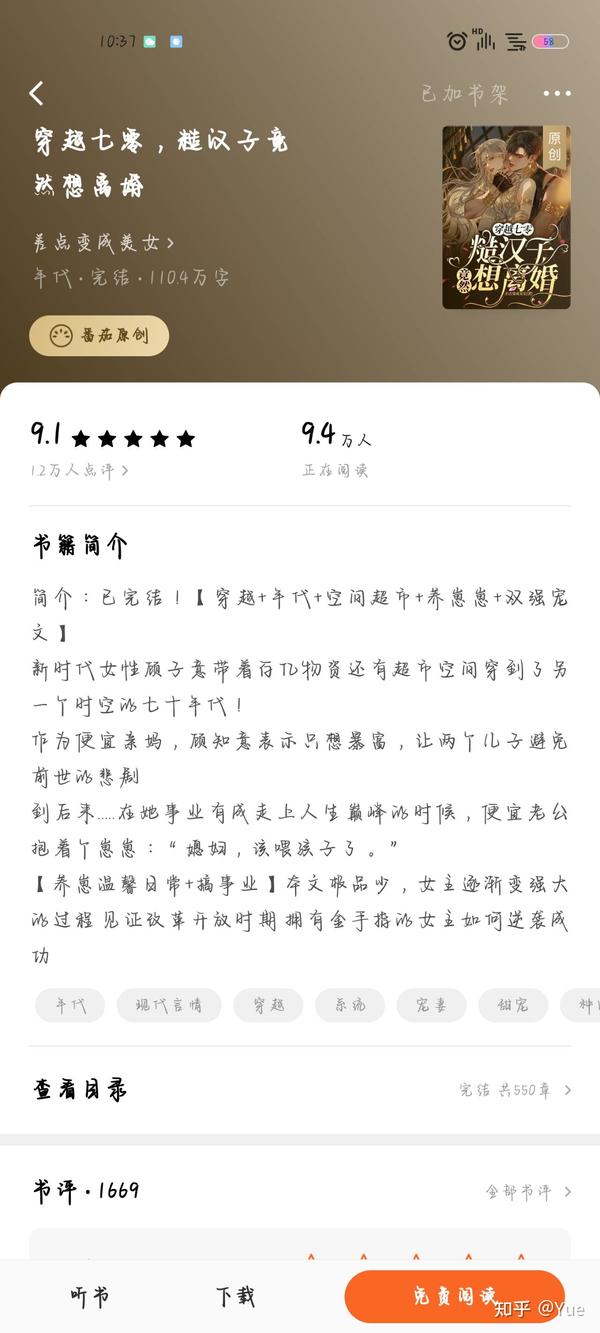This screenshot has width=600, height=1333.
Task: Select the 系统 tag chip
Action: pyautogui.click(x=350, y=1005)
